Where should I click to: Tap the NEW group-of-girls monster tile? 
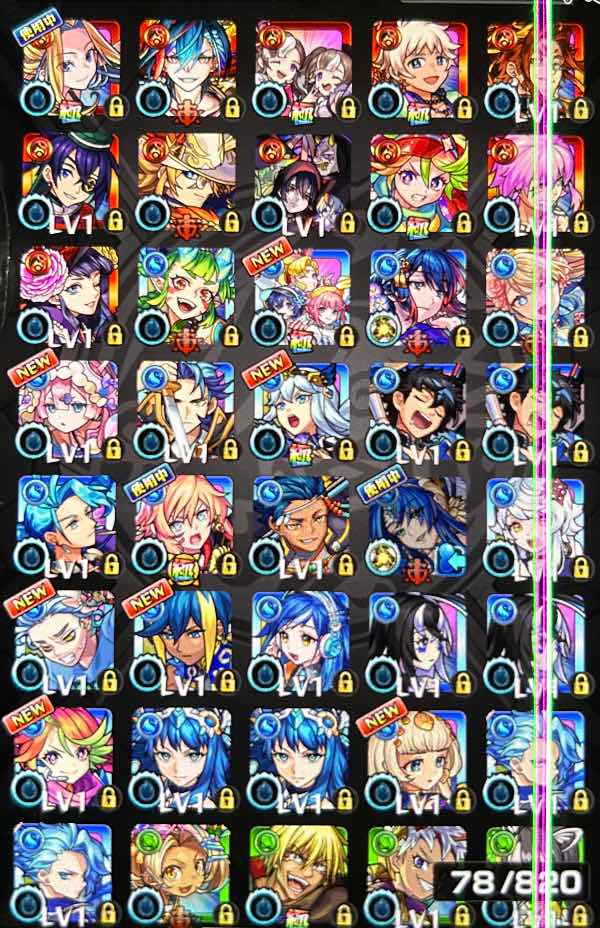tap(304, 297)
